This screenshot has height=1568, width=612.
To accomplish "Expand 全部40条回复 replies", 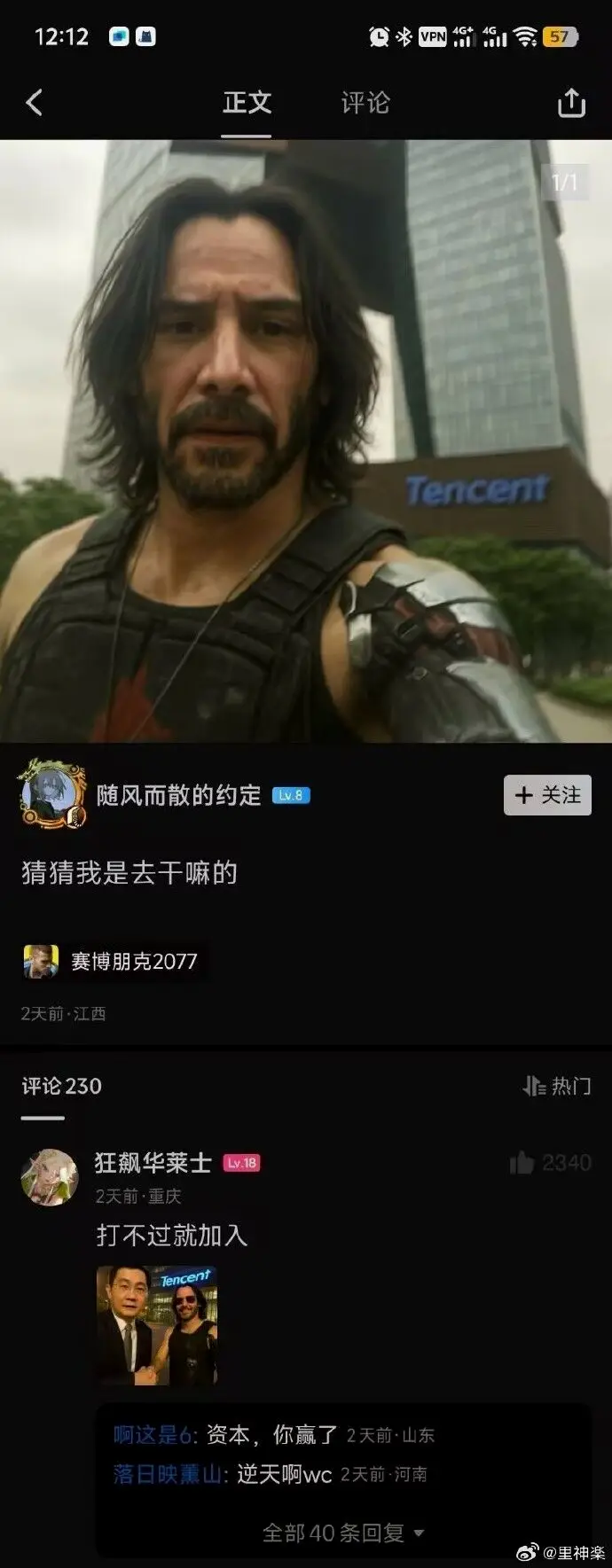I will 343,1533.
